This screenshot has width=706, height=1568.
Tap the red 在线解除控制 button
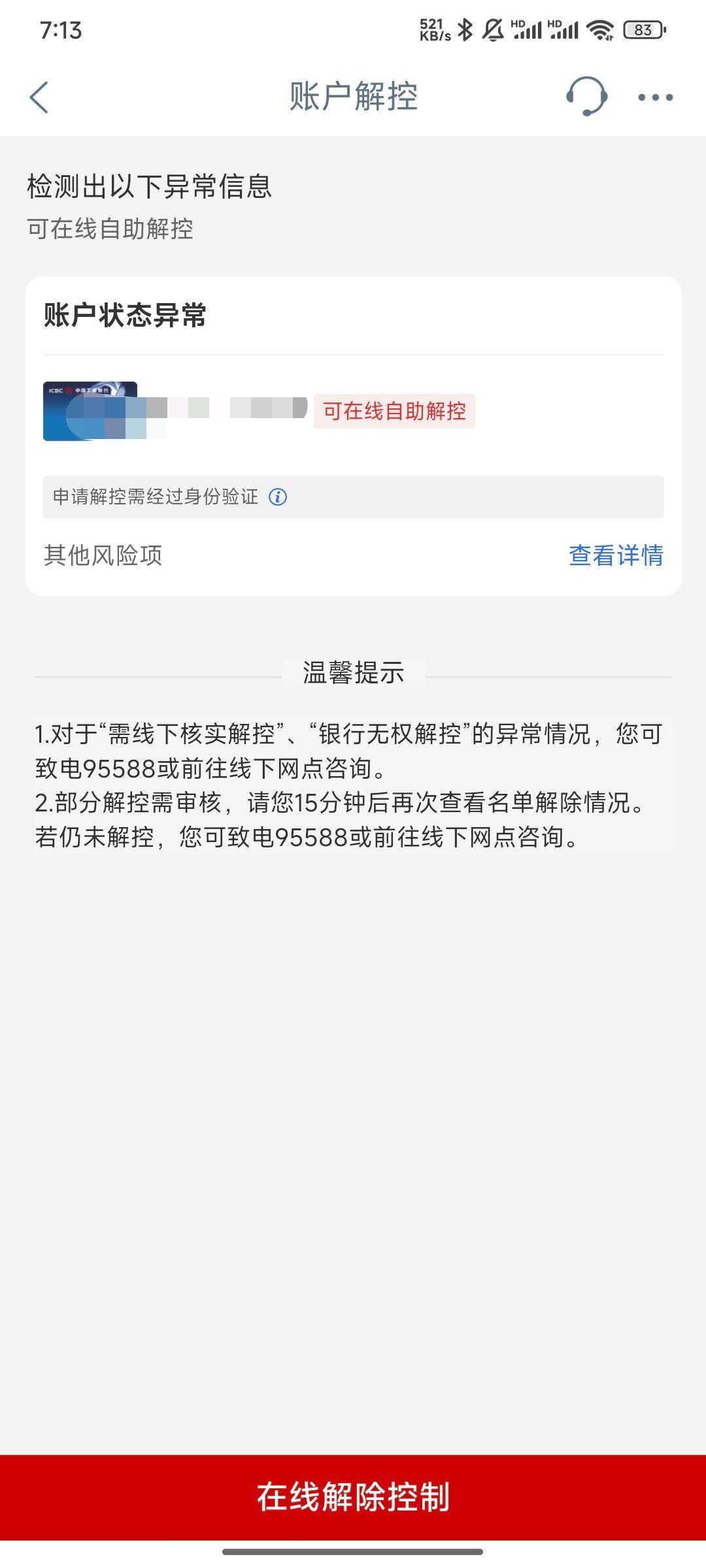point(353,1497)
